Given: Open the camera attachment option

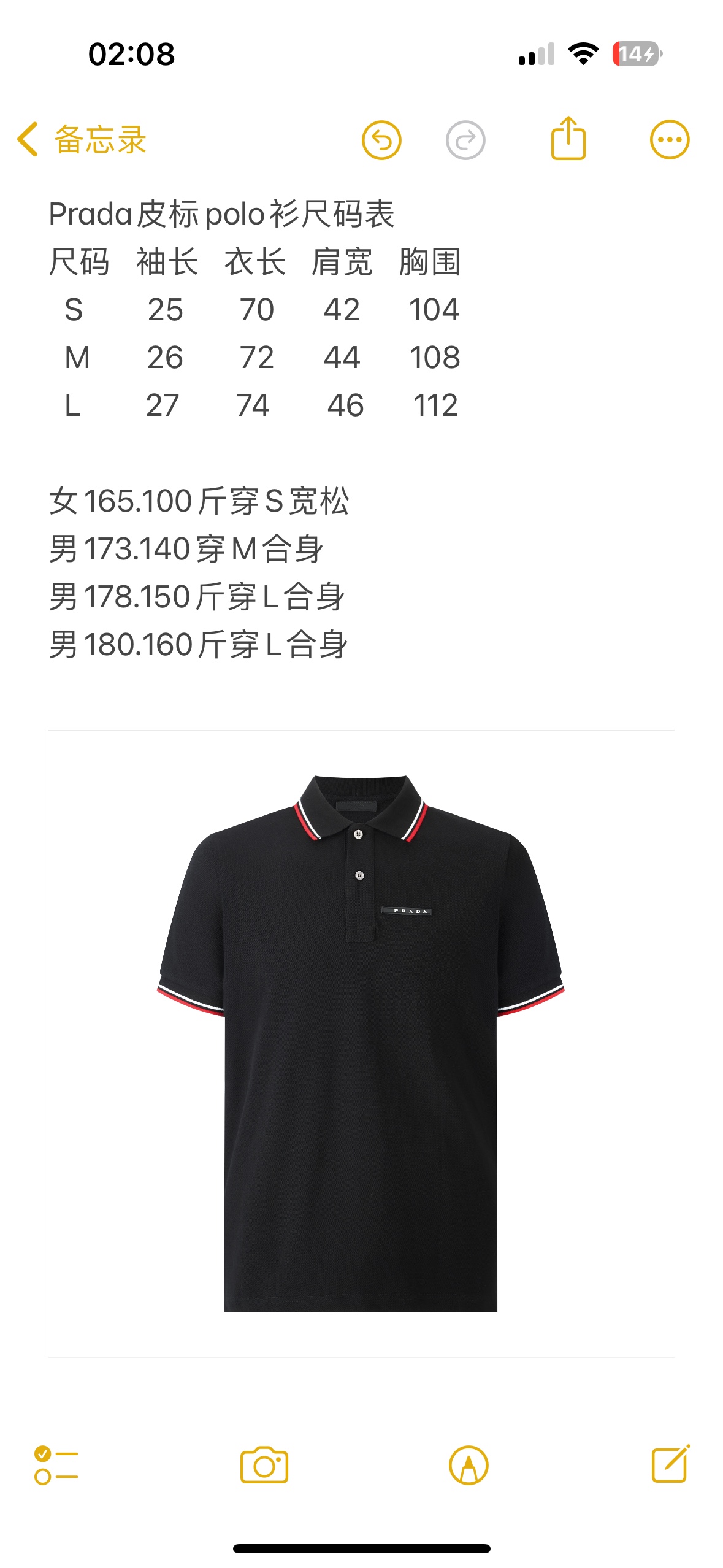Looking at the screenshot, I should (264, 1465).
